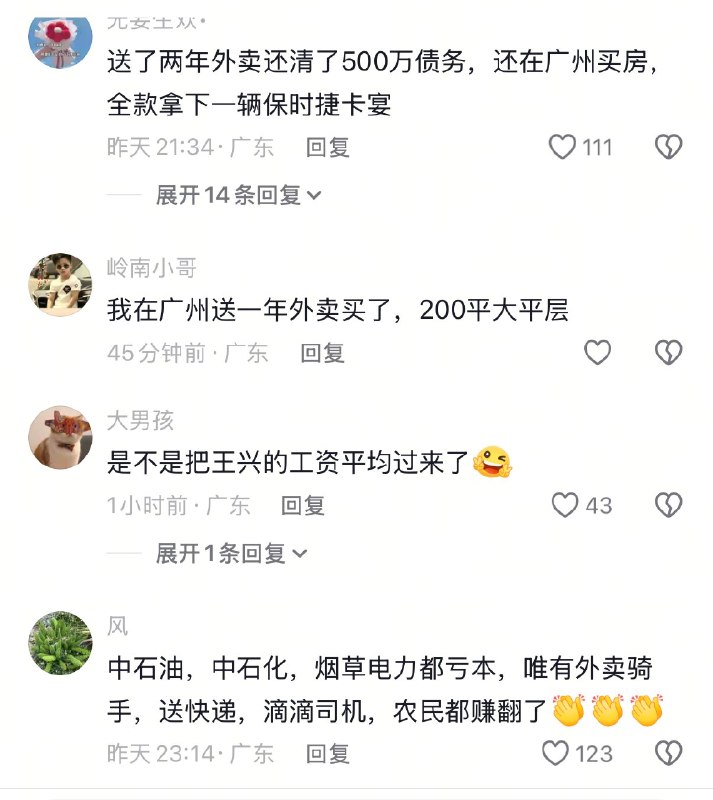The height and width of the screenshot is (800, 713).
Task: Like 大男孩's comment
Action: pos(565,505)
